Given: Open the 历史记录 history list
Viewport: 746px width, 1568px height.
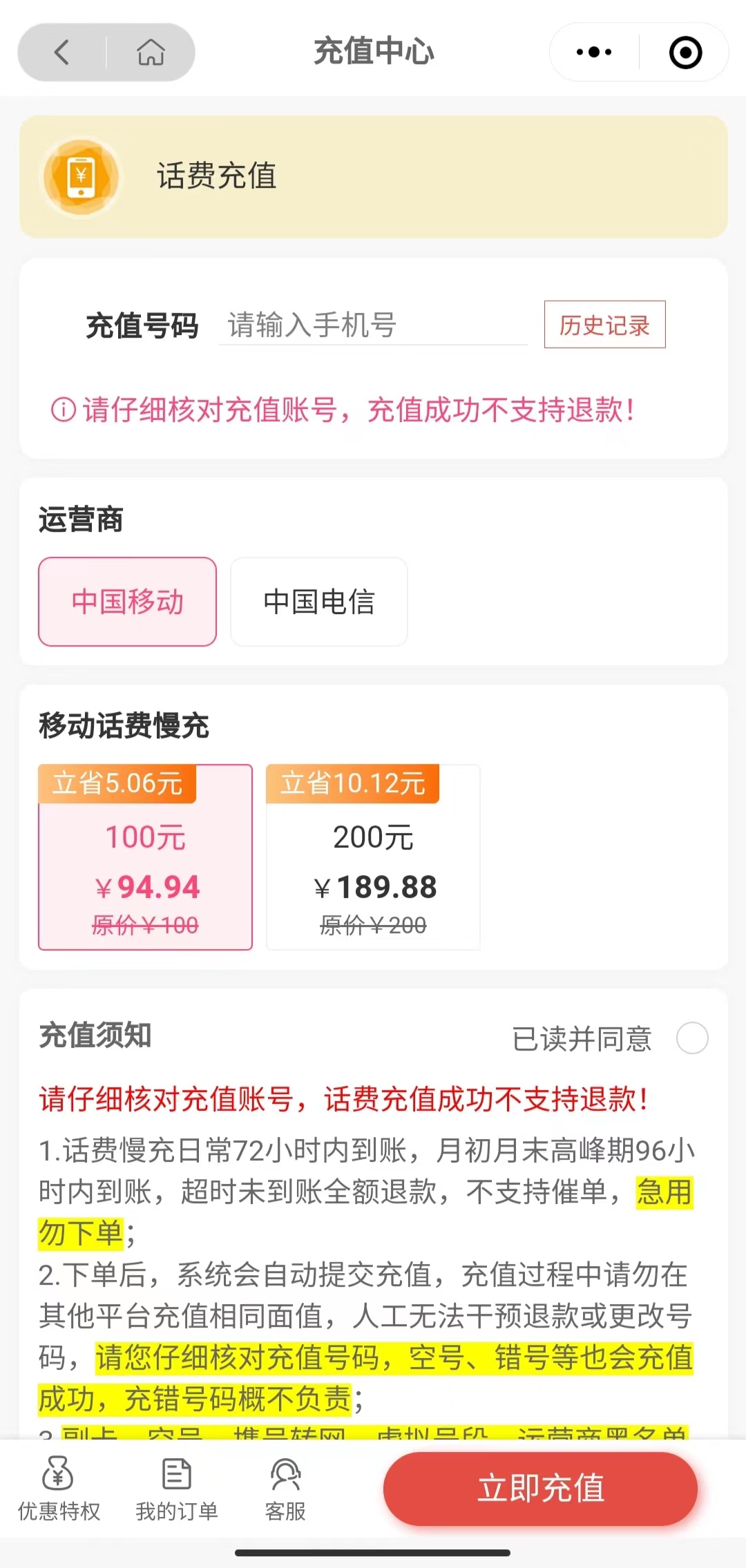Looking at the screenshot, I should (x=603, y=325).
